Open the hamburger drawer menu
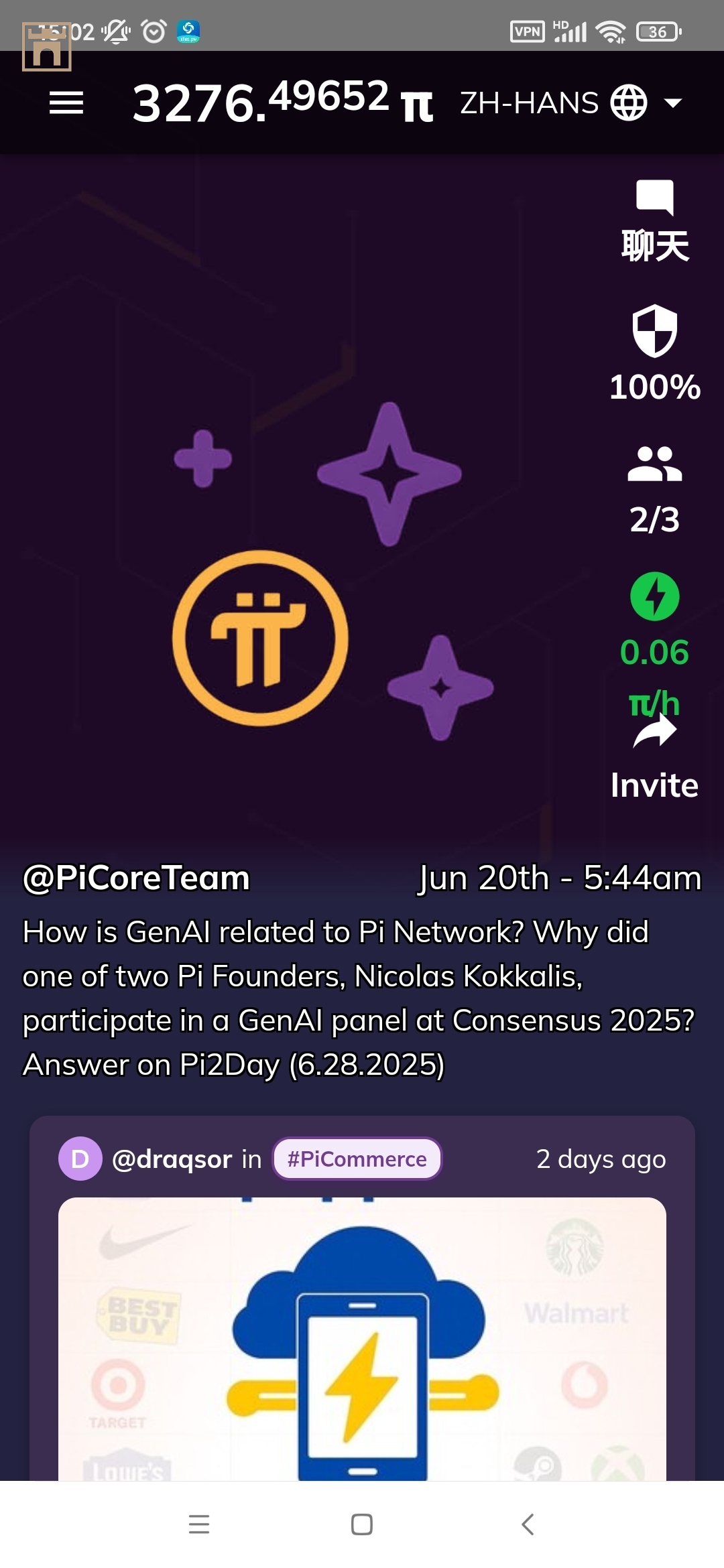 coord(66,103)
